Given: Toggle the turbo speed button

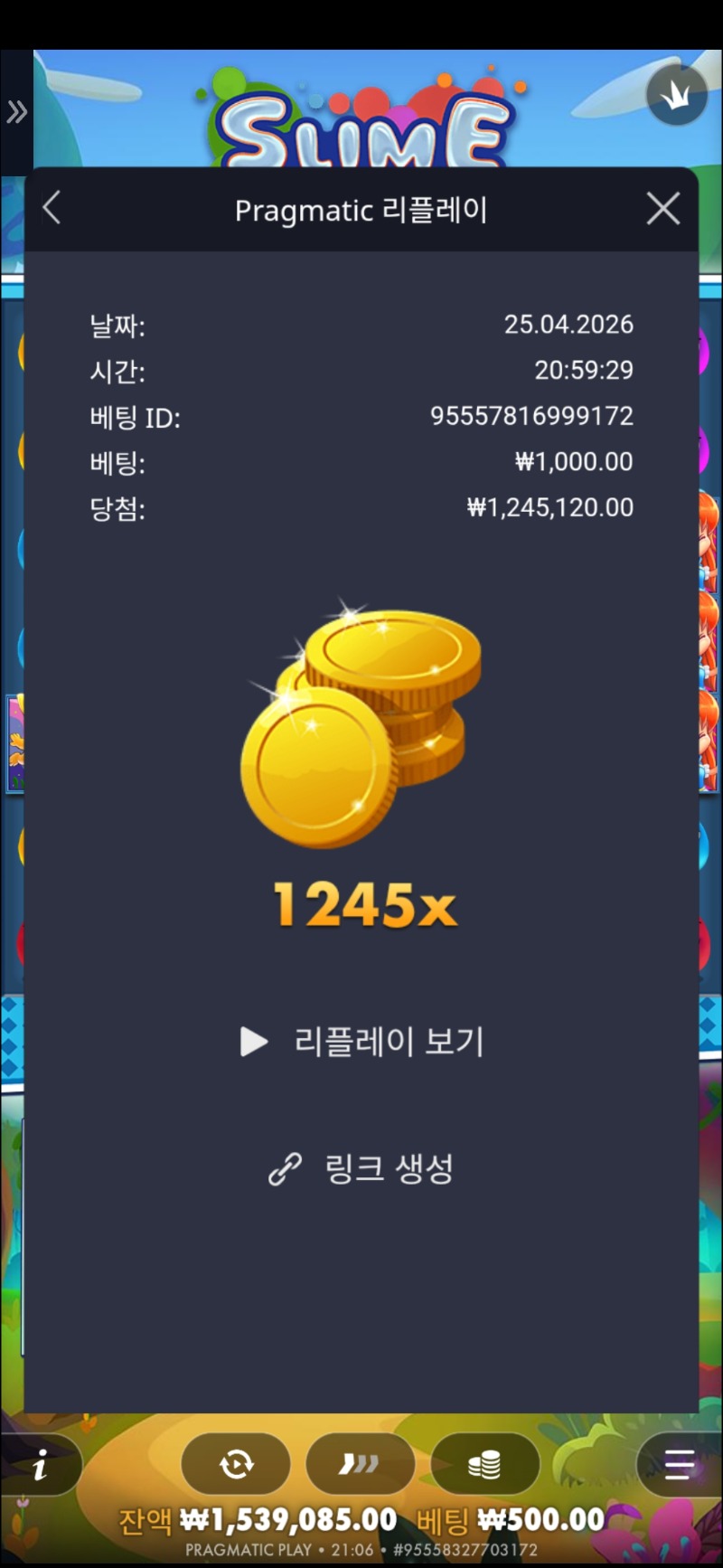Looking at the screenshot, I should click(360, 1464).
